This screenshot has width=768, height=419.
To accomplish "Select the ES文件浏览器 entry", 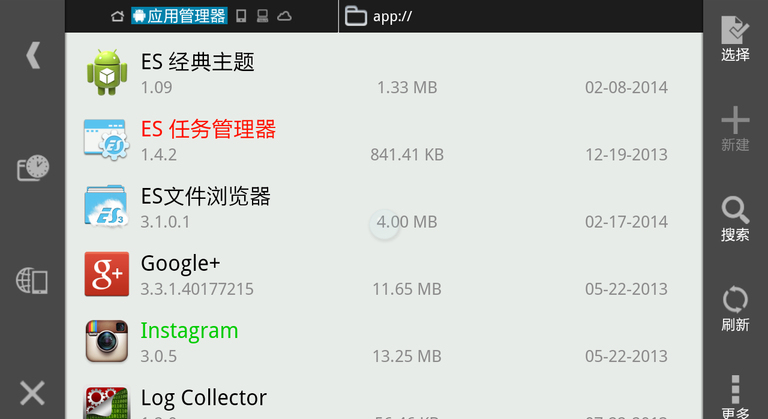I will point(384,207).
